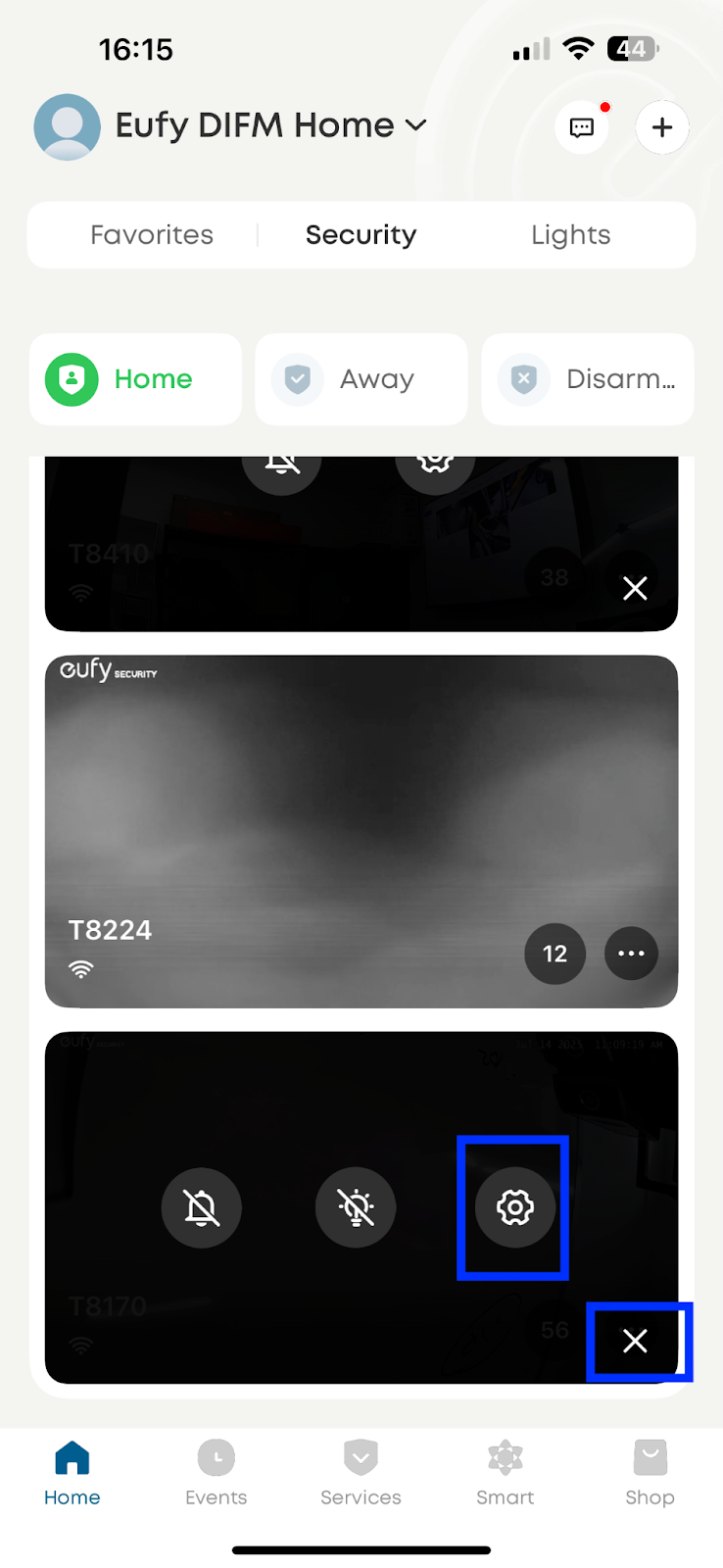Set security mode to Disarmed
723x1568 pixels.
click(588, 379)
